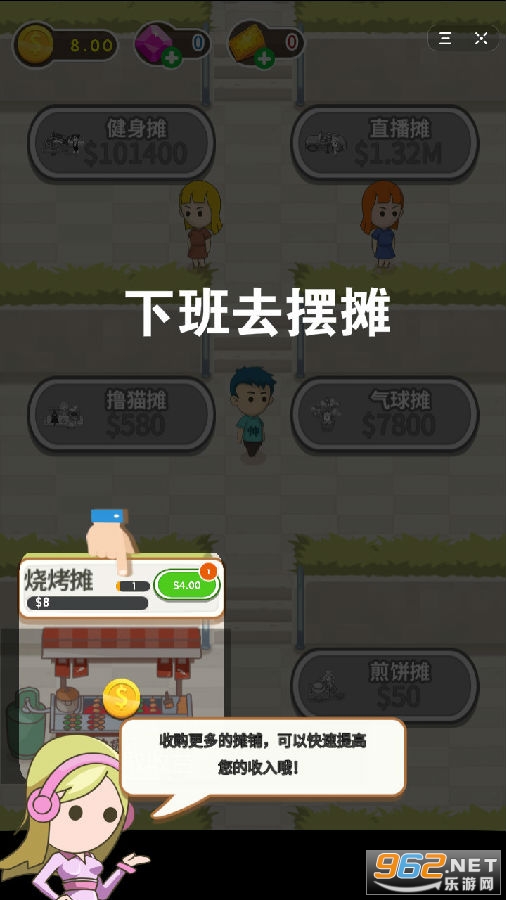Tap the green $4.00 upgrade button
This screenshot has width=506, height=900.
pyautogui.click(x=187, y=585)
